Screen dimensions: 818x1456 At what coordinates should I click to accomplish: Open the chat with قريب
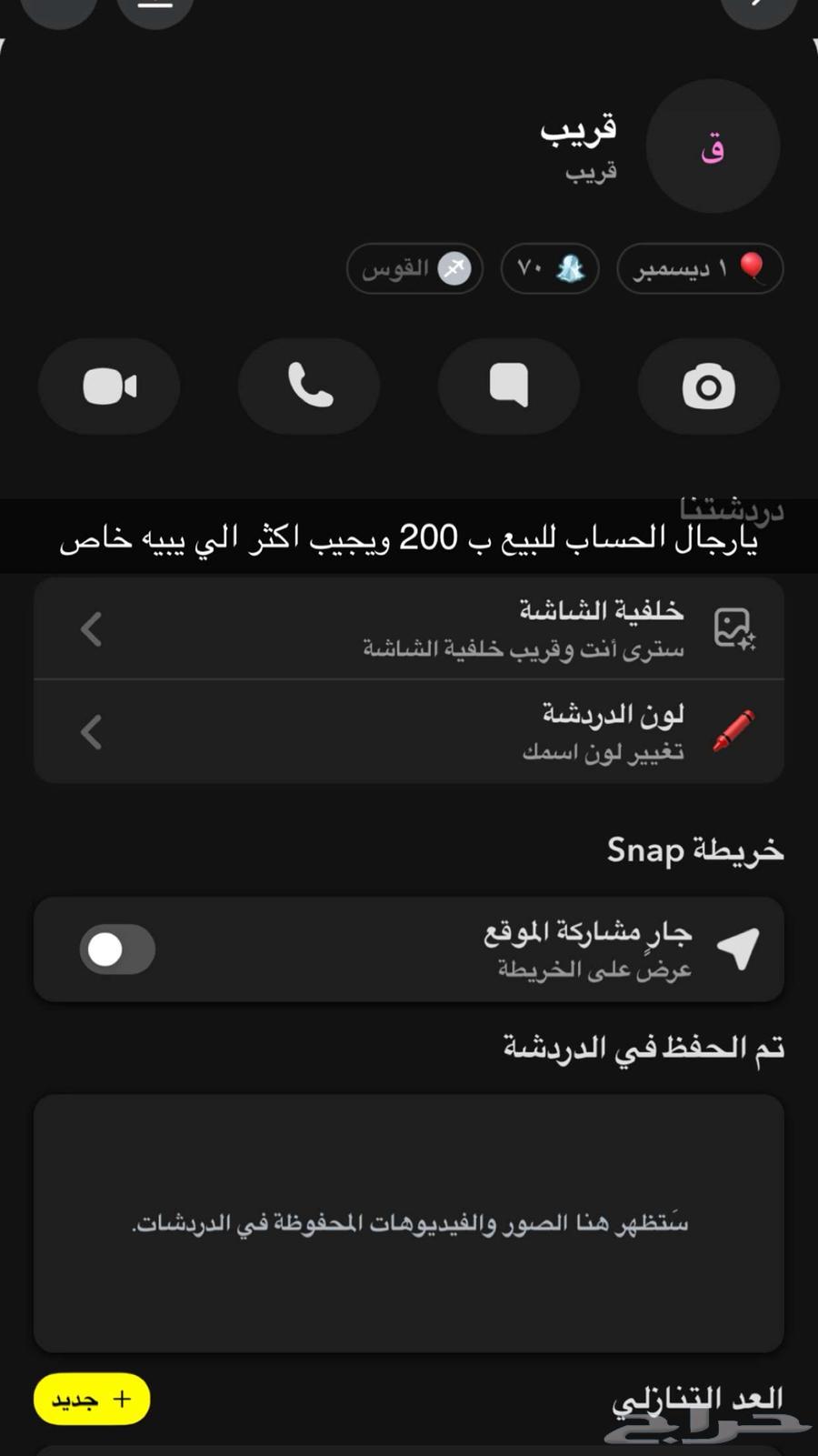point(509,386)
